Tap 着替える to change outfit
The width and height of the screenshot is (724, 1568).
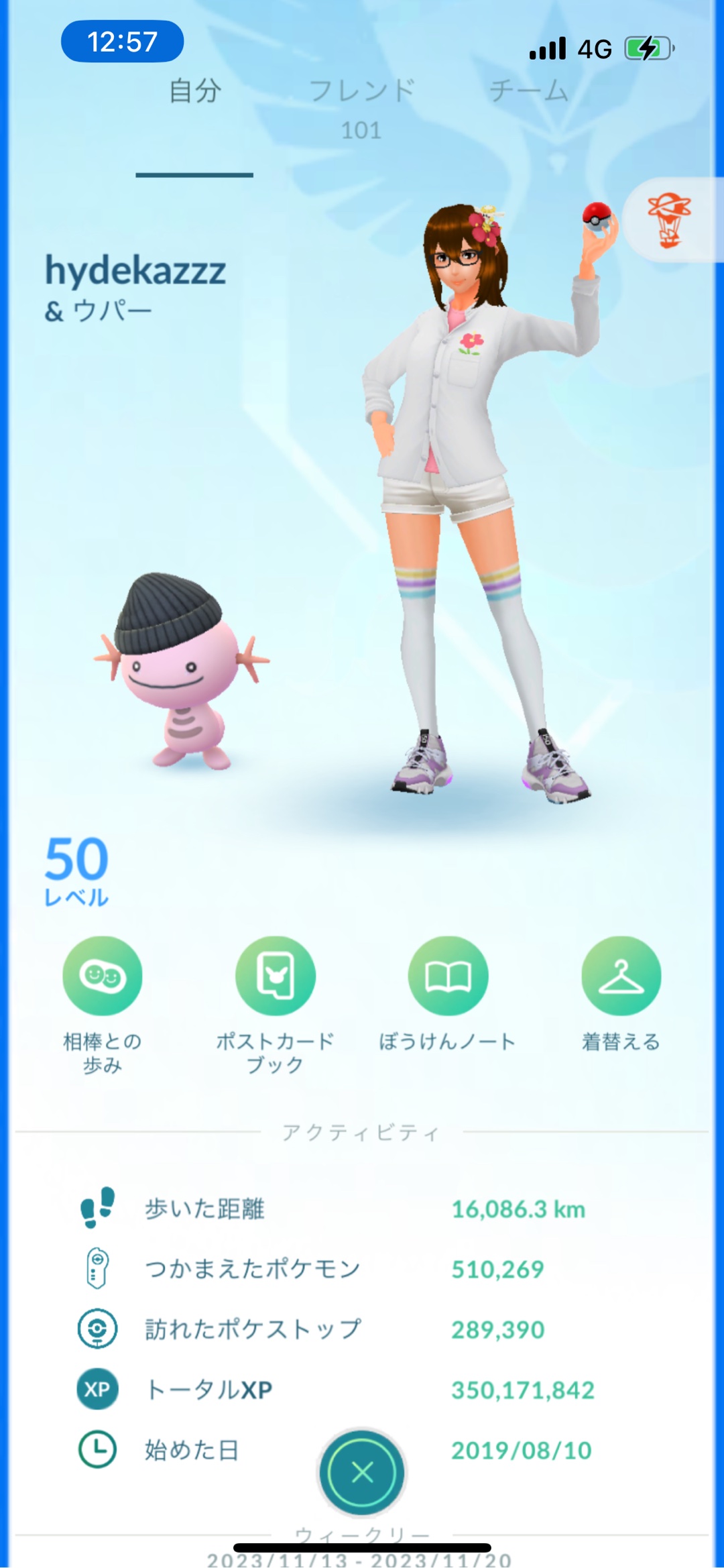(621, 976)
